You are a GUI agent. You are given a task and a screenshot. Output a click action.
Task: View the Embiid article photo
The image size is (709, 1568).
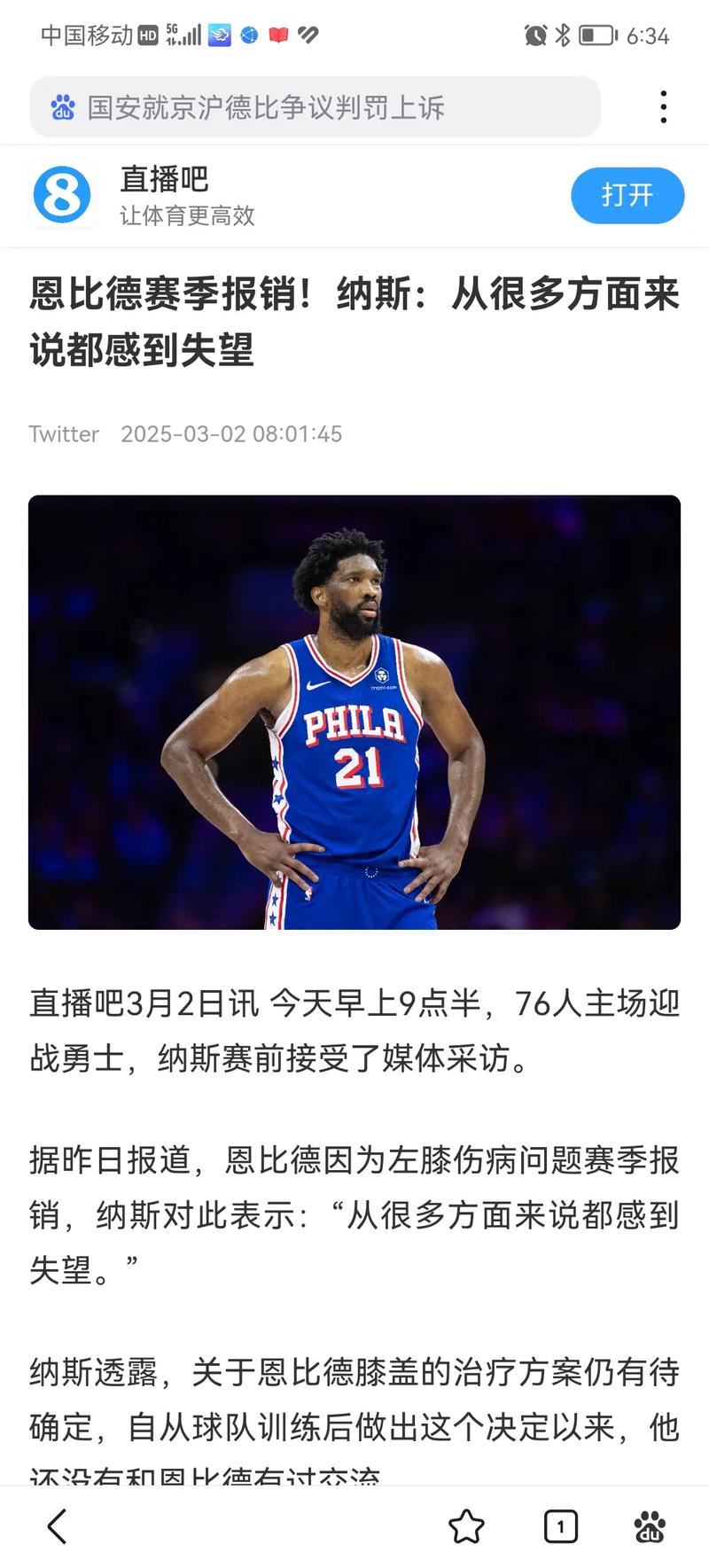pyautogui.click(x=354, y=712)
